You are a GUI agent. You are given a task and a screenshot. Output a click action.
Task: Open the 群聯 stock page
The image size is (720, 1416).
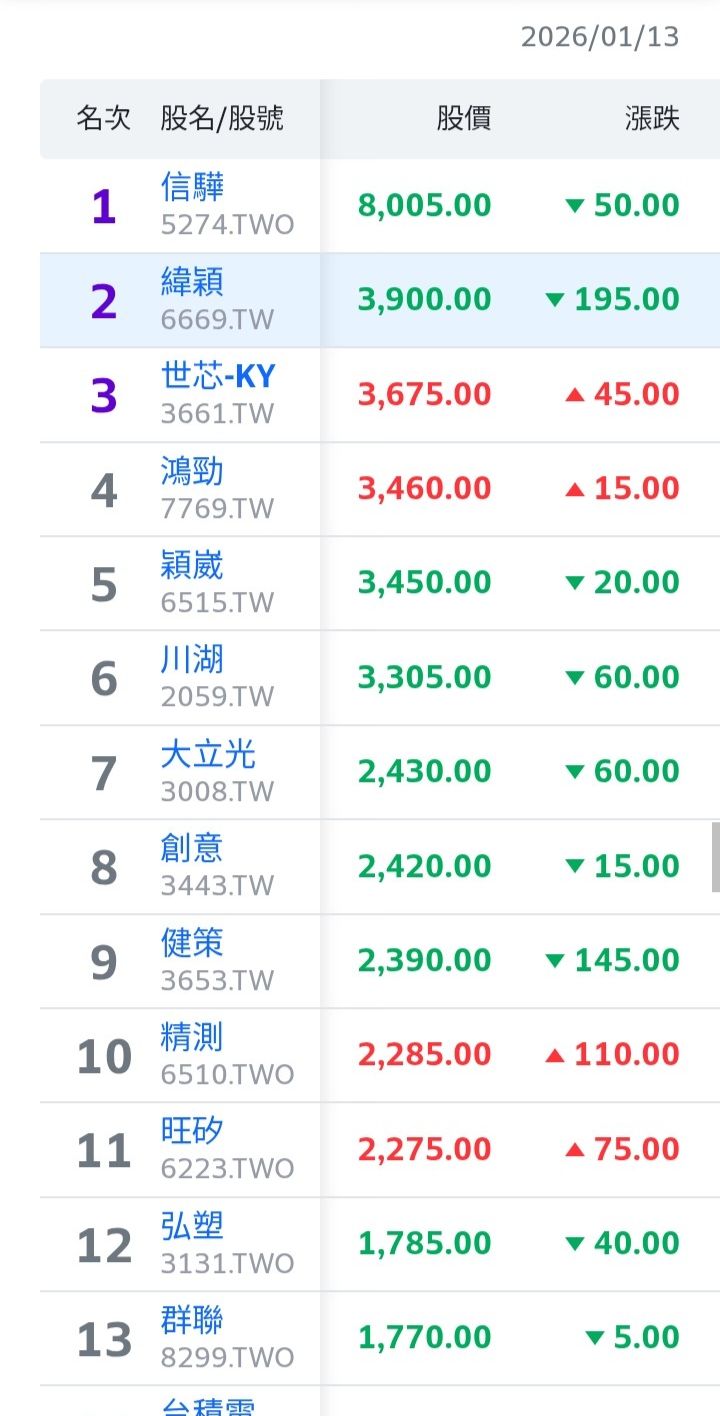[x=193, y=1319]
